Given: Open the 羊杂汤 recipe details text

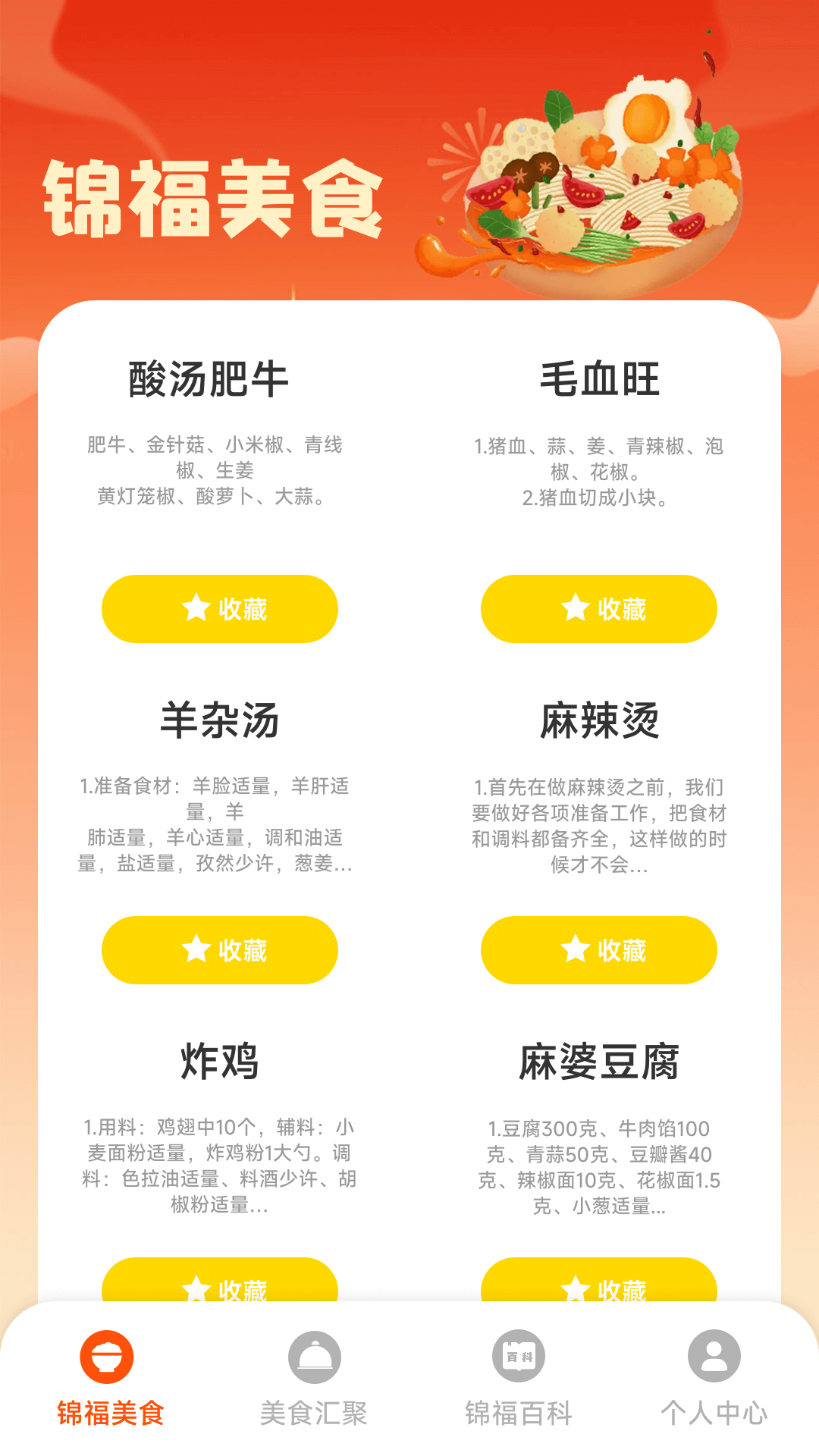Looking at the screenshot, I should (219, 824).
